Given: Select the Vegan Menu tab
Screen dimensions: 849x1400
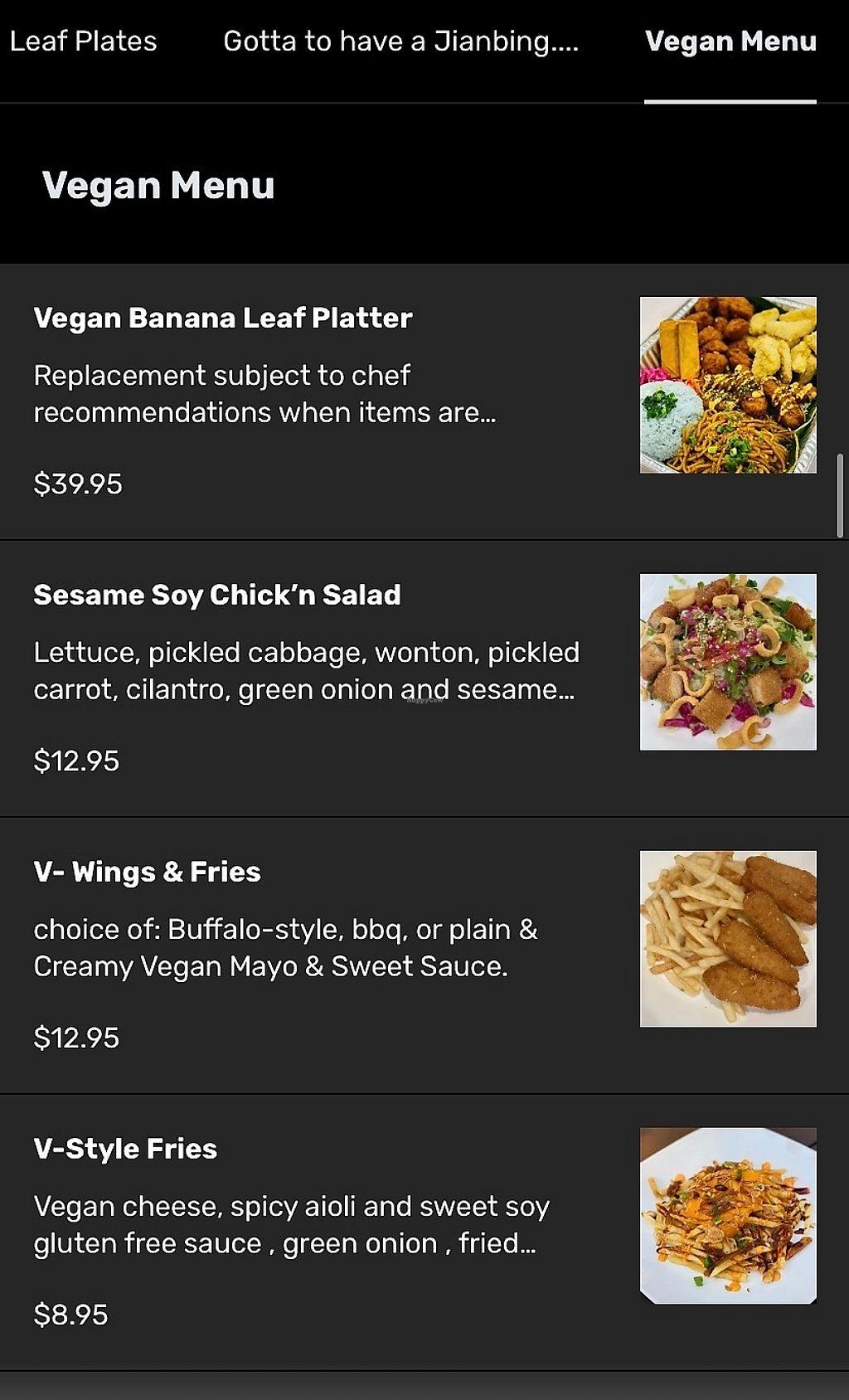Looking at the screenshot, I should pos(730,41).
